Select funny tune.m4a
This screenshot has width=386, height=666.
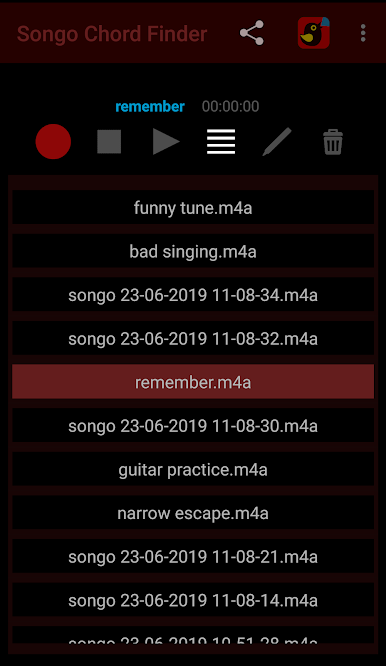(193, 208)
